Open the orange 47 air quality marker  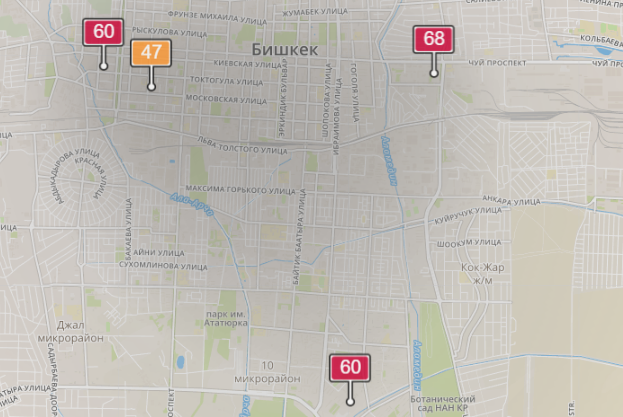click(x=151, y=54)
